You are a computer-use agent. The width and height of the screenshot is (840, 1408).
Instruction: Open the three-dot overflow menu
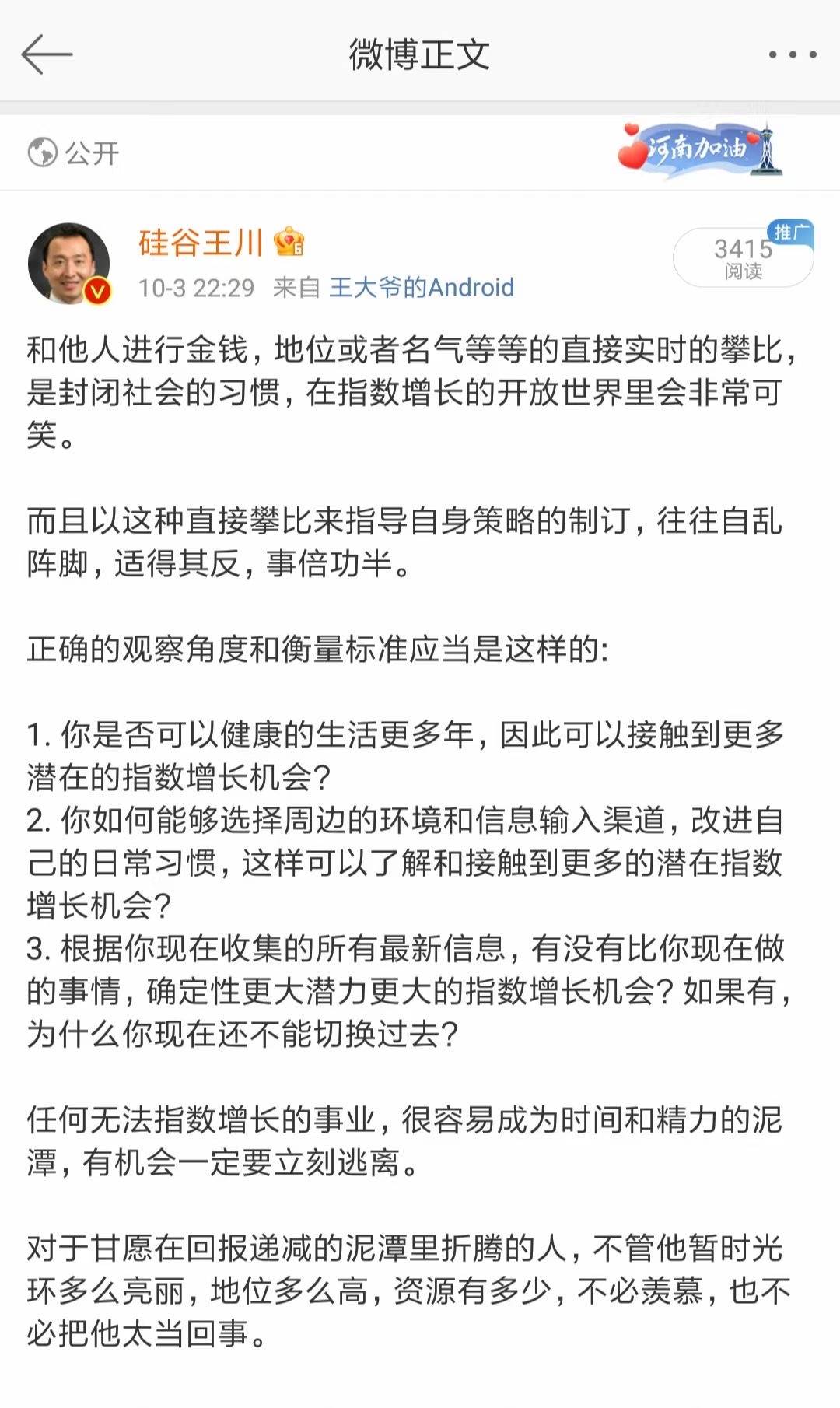792,54
